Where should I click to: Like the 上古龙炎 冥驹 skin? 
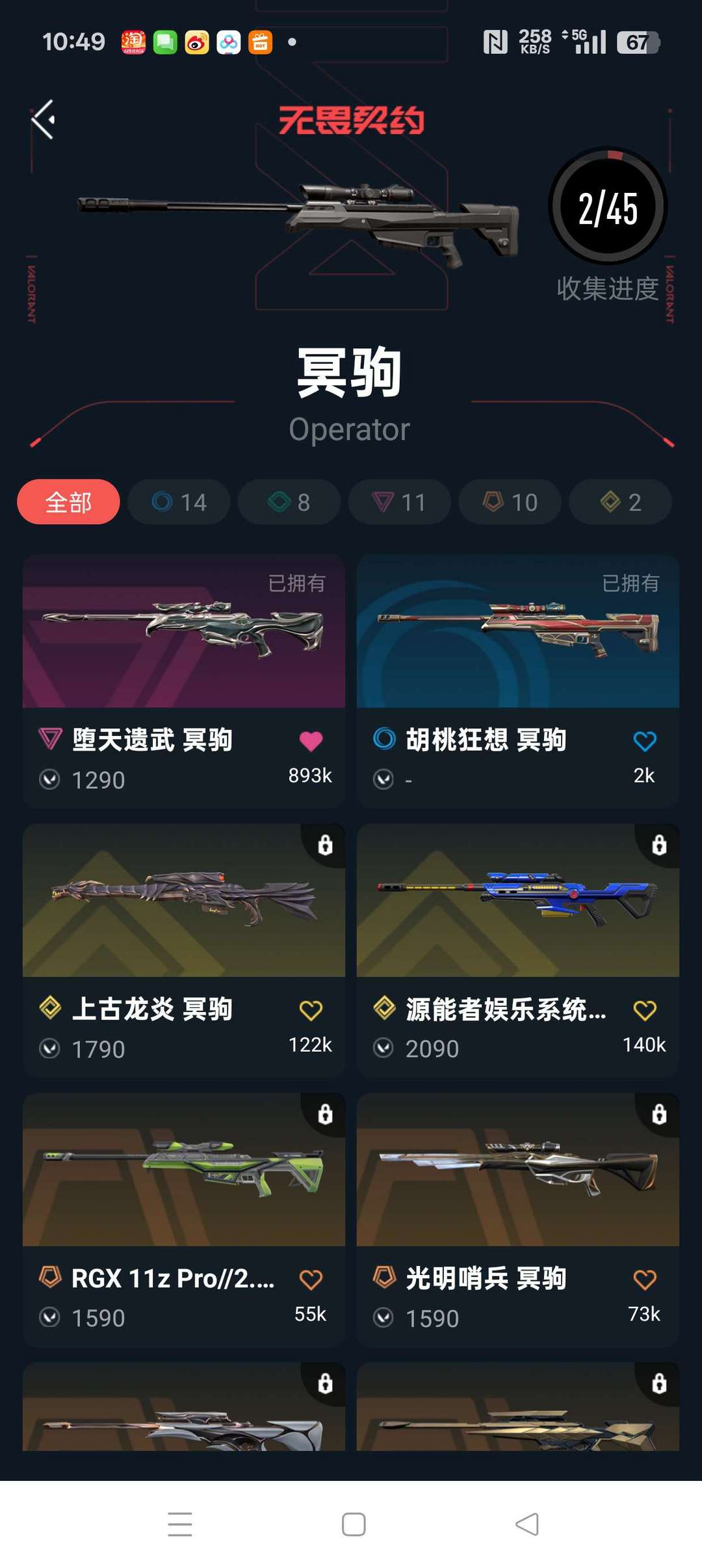(311, 1010)
